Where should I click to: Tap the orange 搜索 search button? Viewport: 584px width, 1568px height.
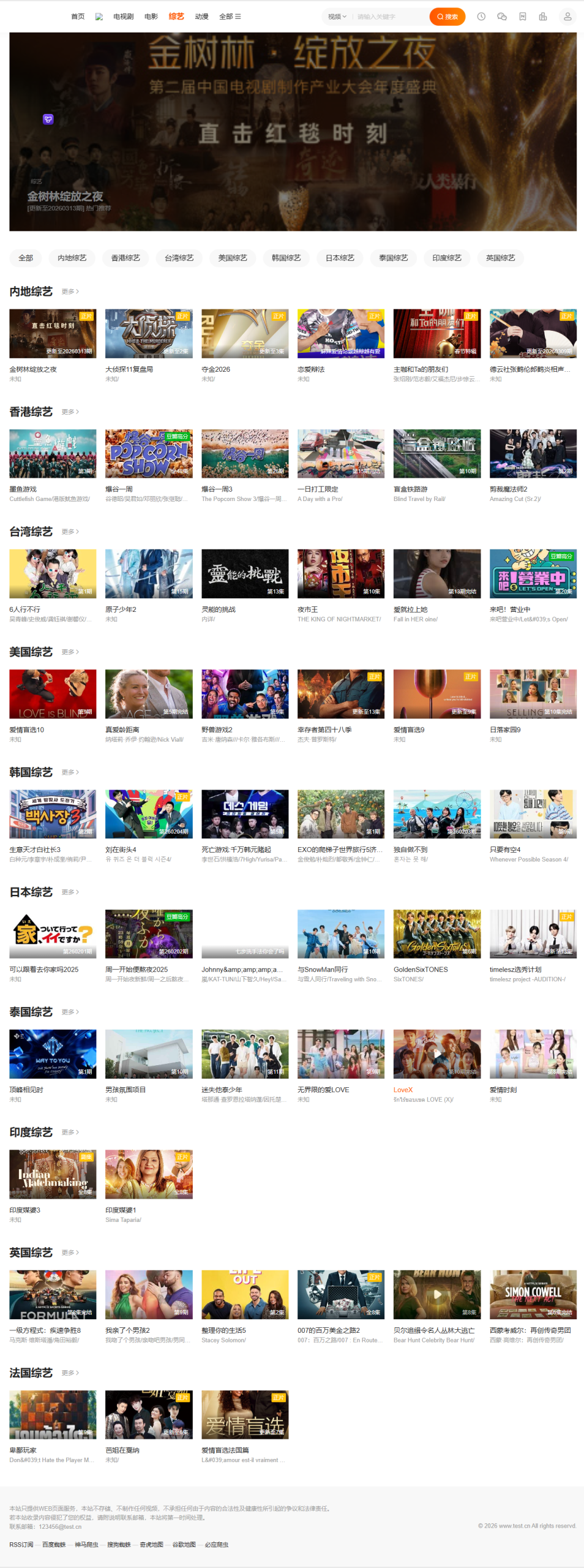447,17
